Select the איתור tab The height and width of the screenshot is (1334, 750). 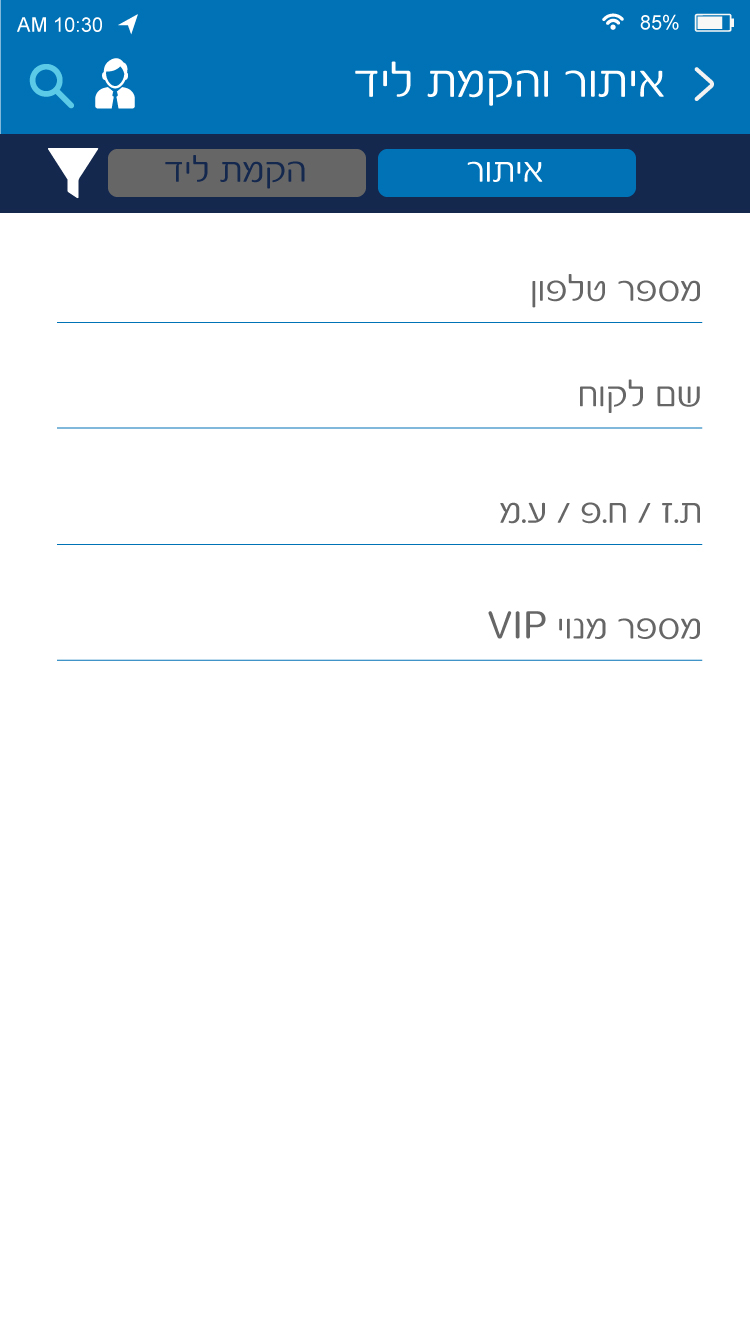pos(507,173)
